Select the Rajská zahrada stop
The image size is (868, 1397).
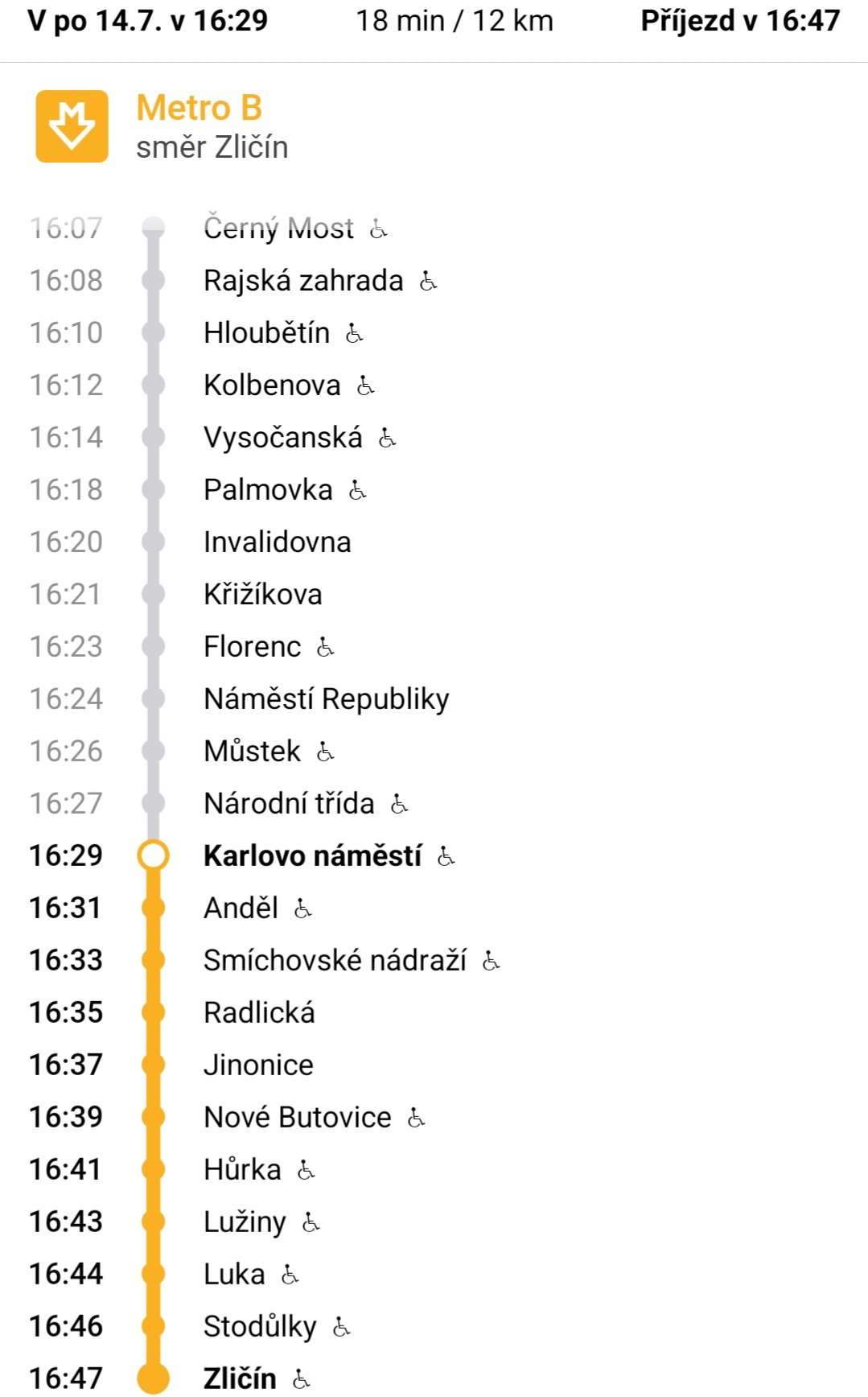pos(434,280)
